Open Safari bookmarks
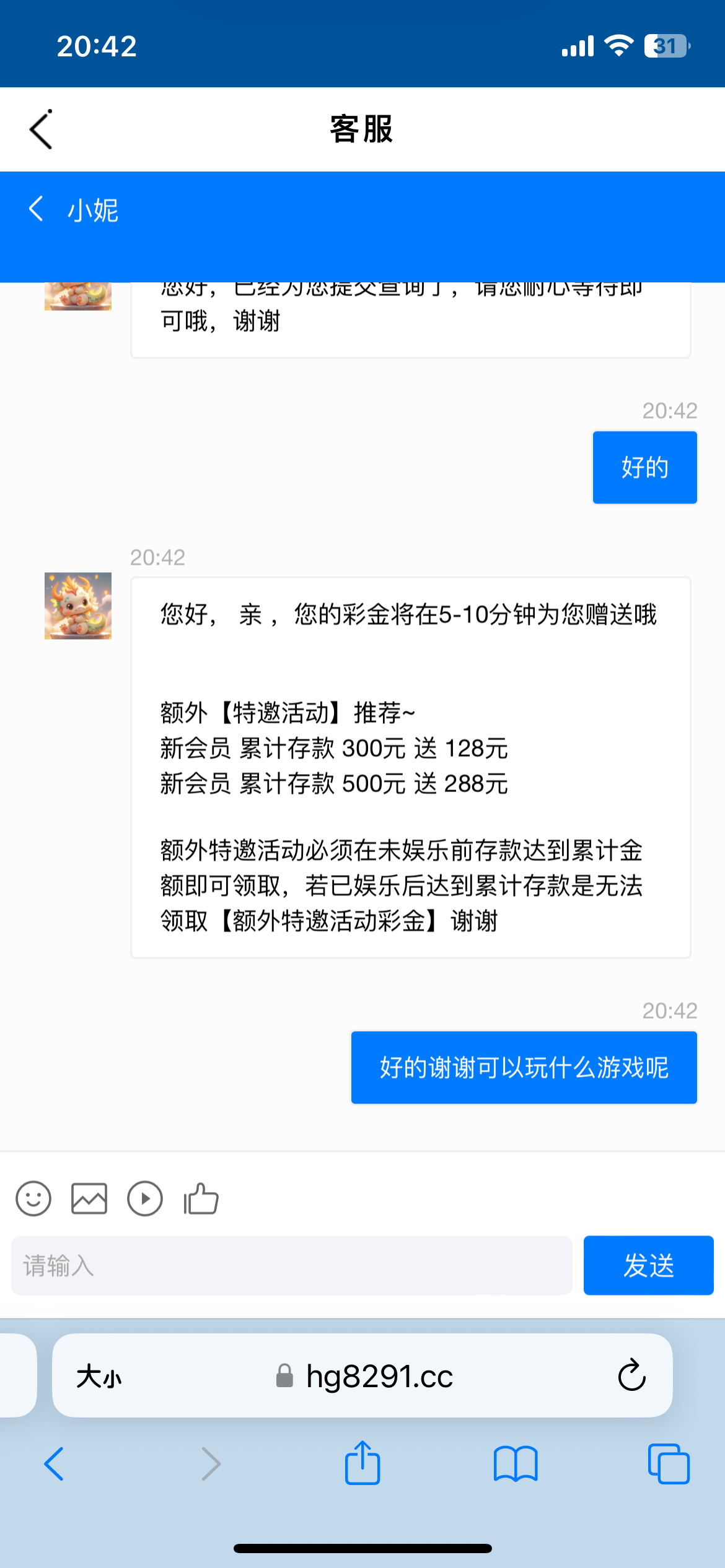 point(516,1464)
